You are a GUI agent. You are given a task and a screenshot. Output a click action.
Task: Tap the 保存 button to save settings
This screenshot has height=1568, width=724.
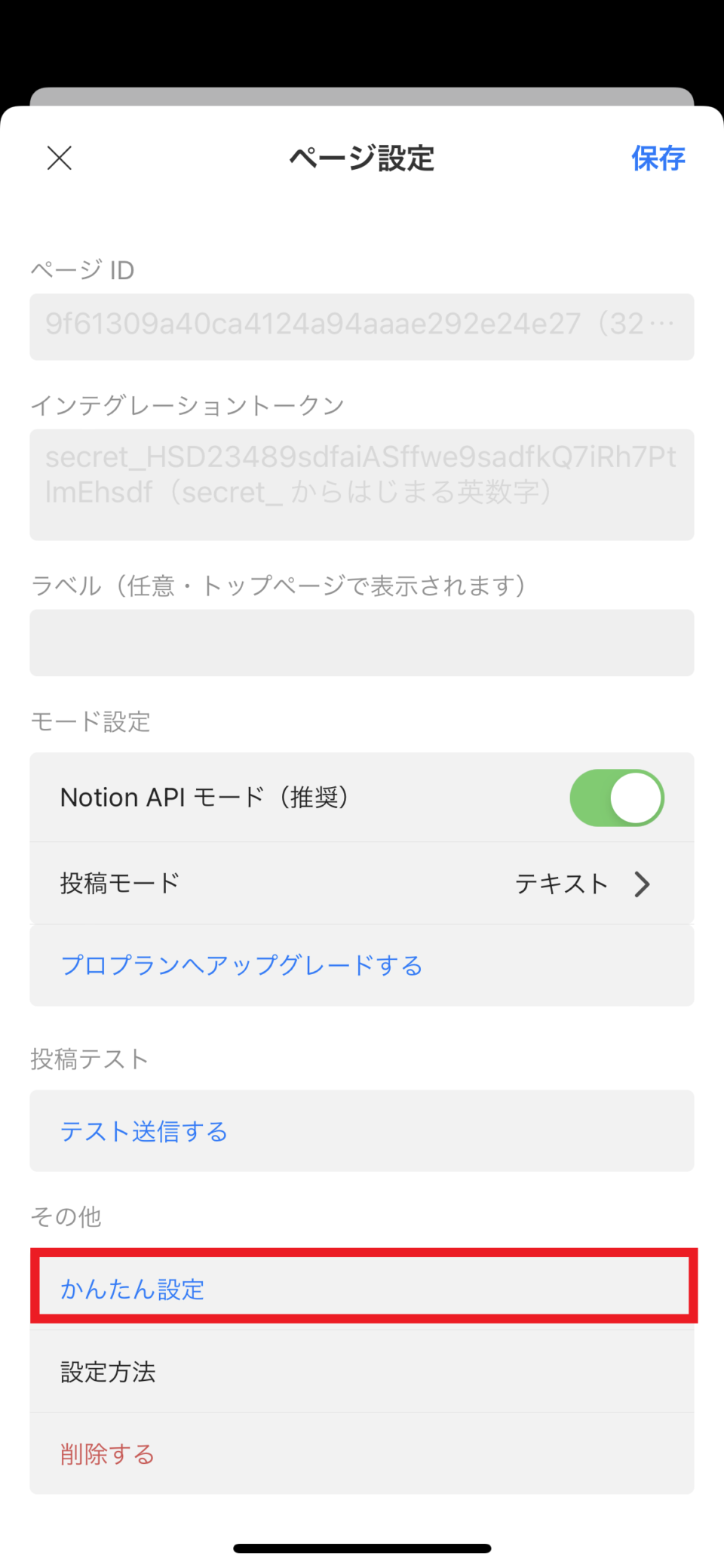click(658, 158)
